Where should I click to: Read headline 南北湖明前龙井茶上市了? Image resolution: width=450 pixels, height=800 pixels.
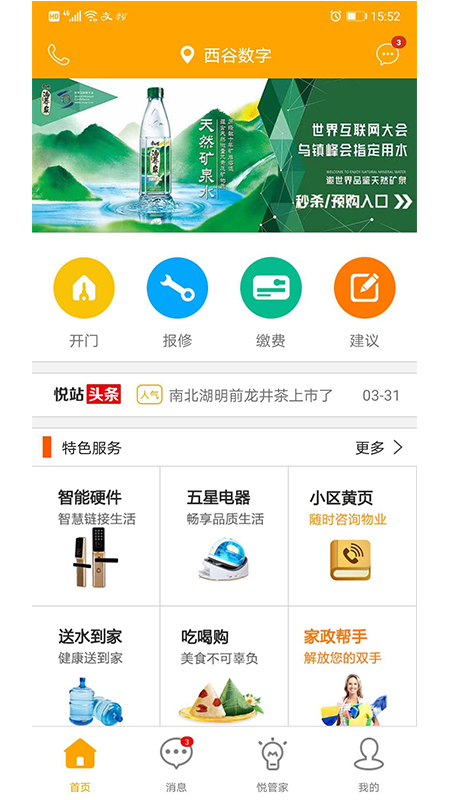click(251, 395)
